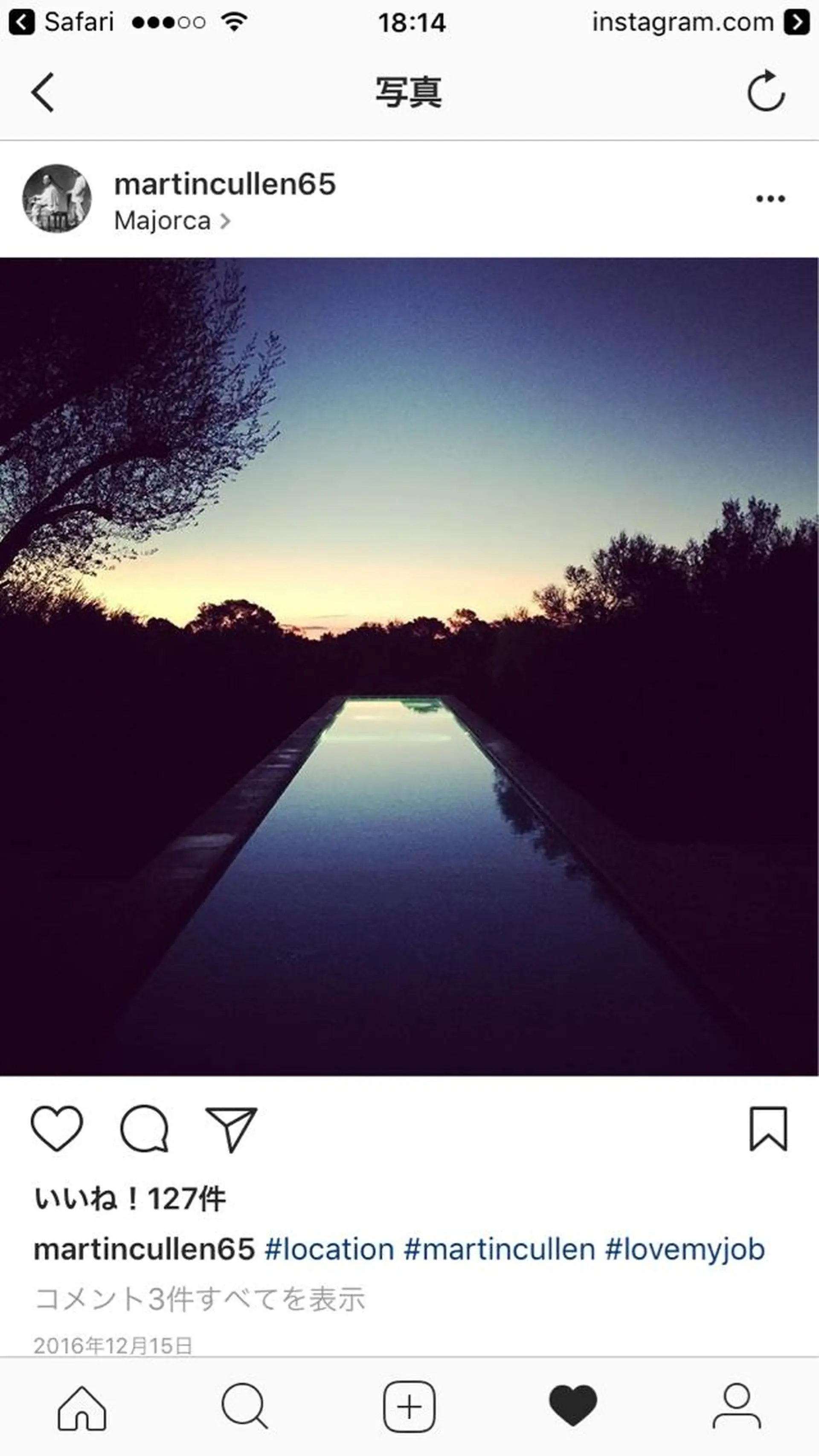819x1456 pixels.
Task: Like the pool sunset photo
Action: pos(57,1128)
